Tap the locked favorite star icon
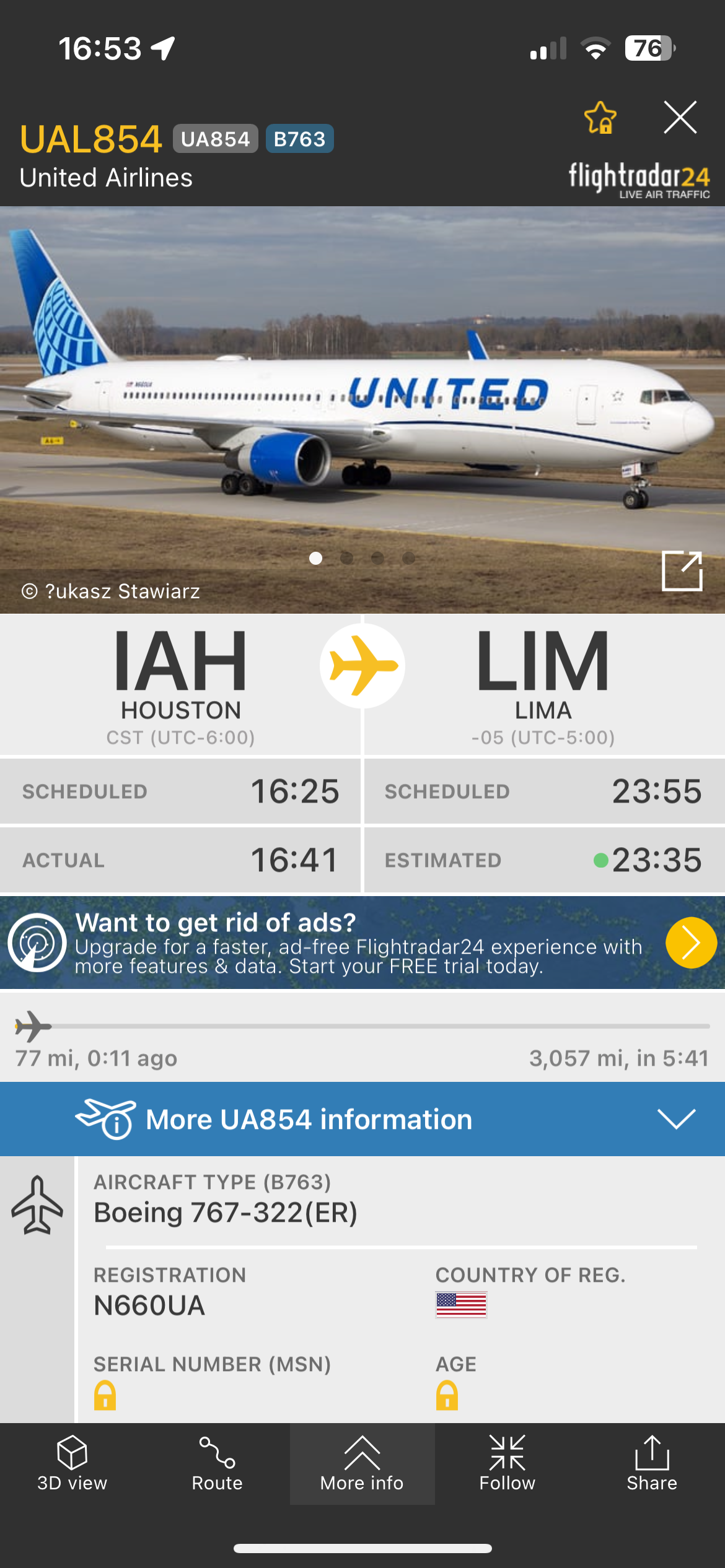725x1568 pixels. [x=600, y=117]
